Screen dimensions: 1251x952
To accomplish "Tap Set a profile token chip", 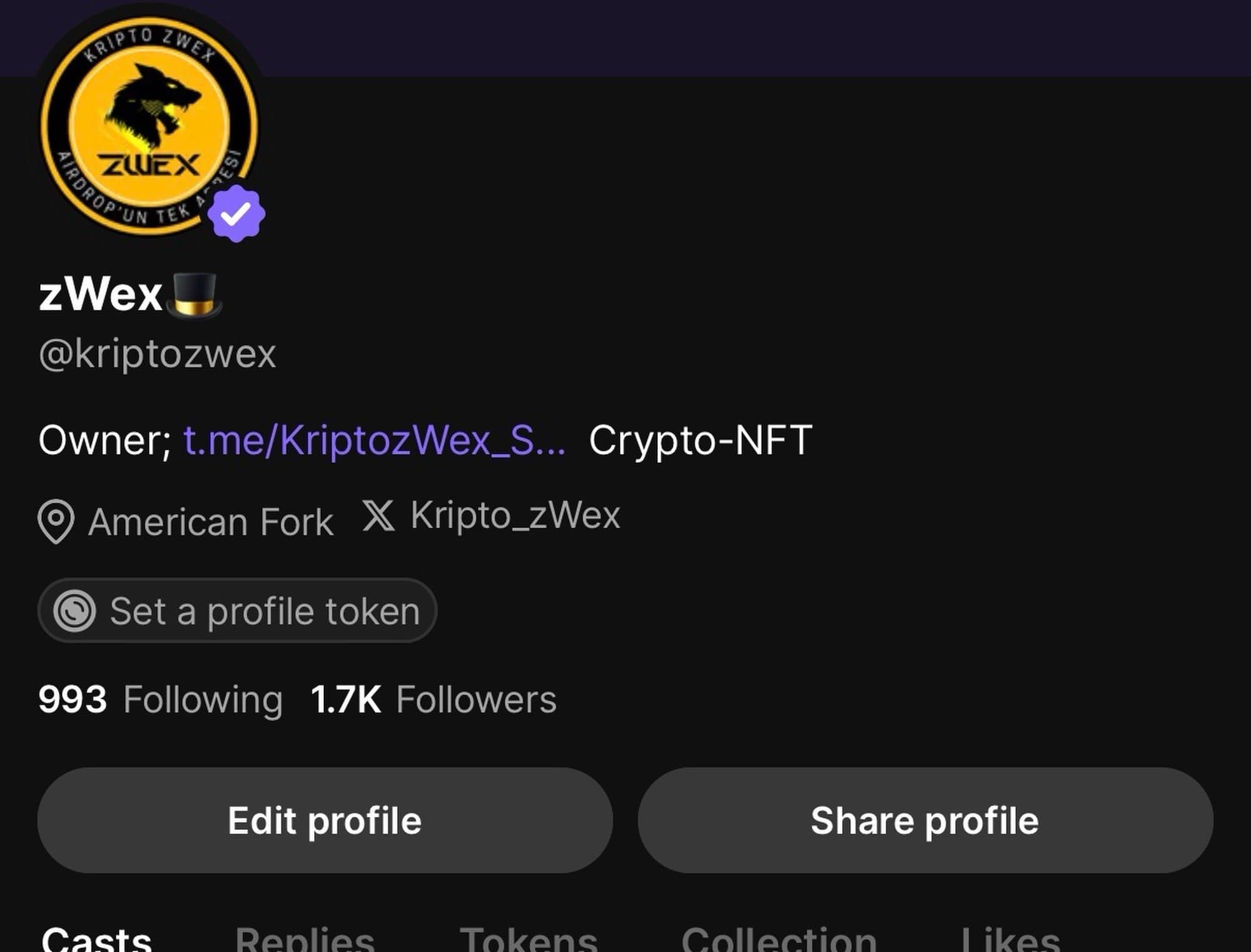I will [237, 610].
